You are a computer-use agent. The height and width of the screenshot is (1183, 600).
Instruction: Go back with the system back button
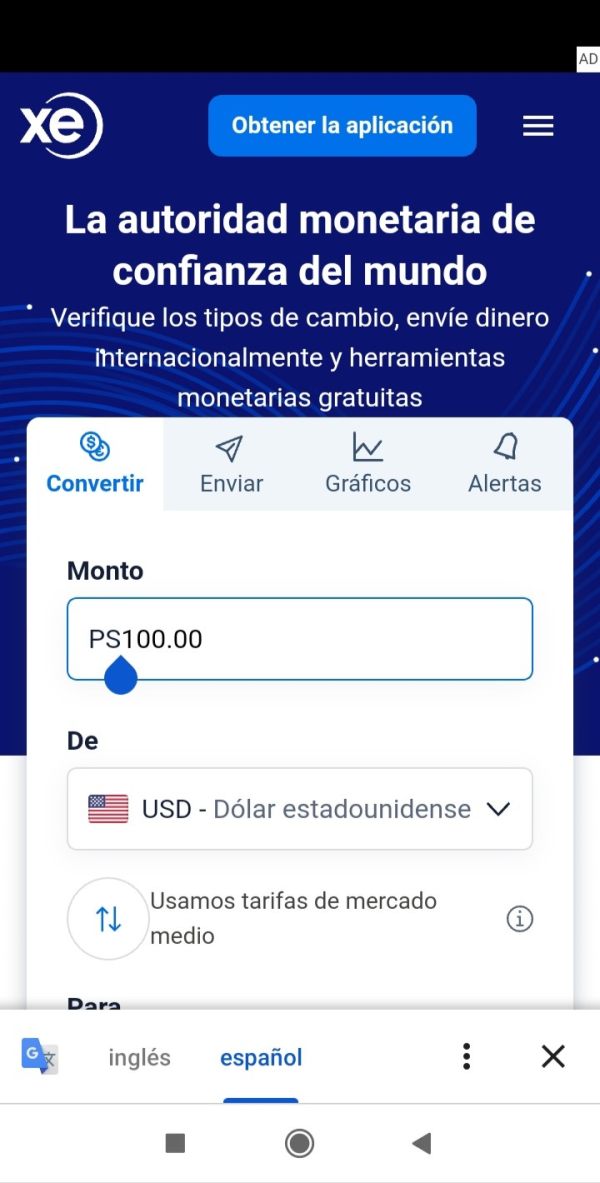422,1144
